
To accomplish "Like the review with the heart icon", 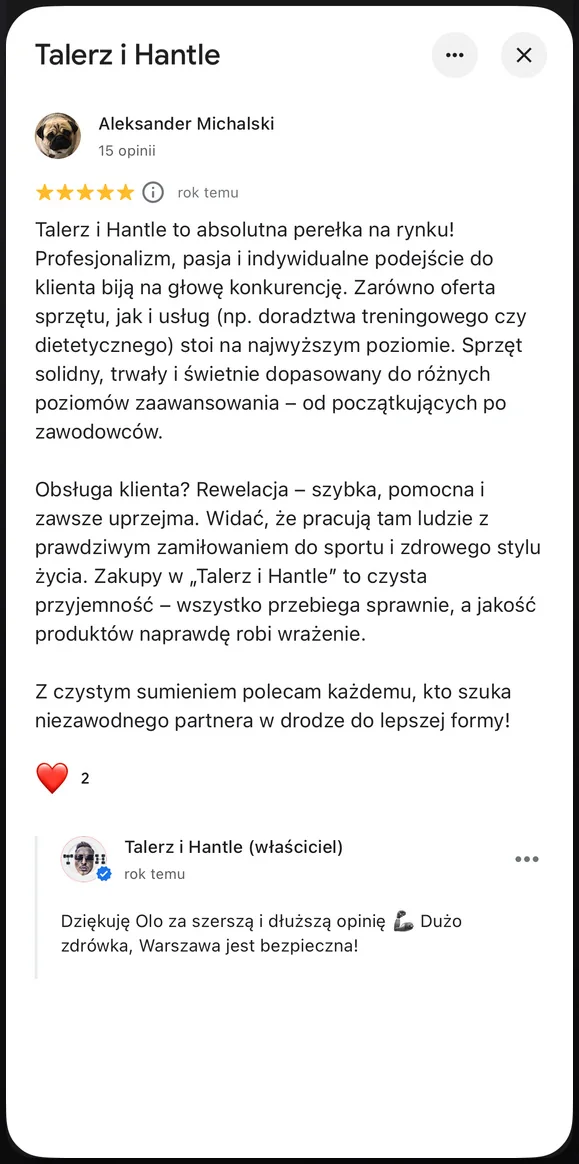I will tap(52, 778).
